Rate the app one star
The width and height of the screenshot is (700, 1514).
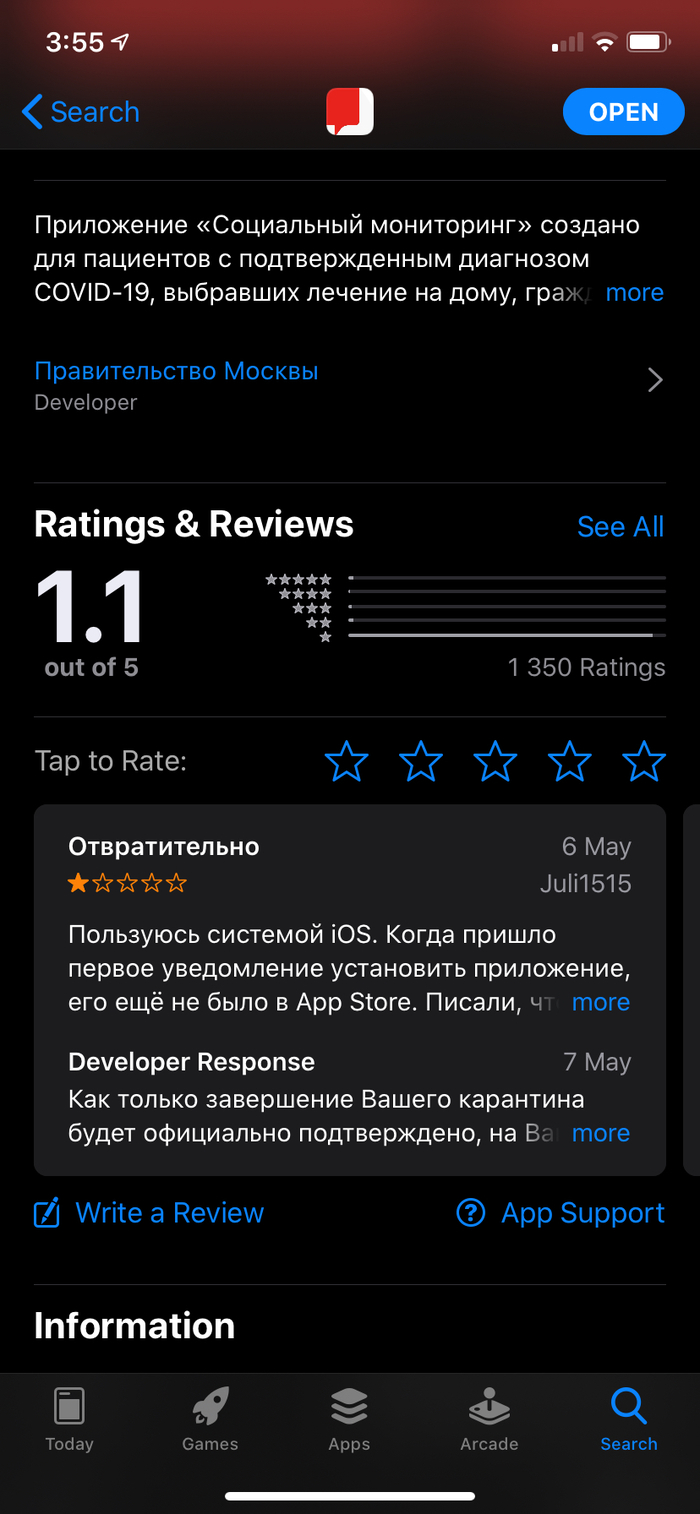(x=347, y=762)
